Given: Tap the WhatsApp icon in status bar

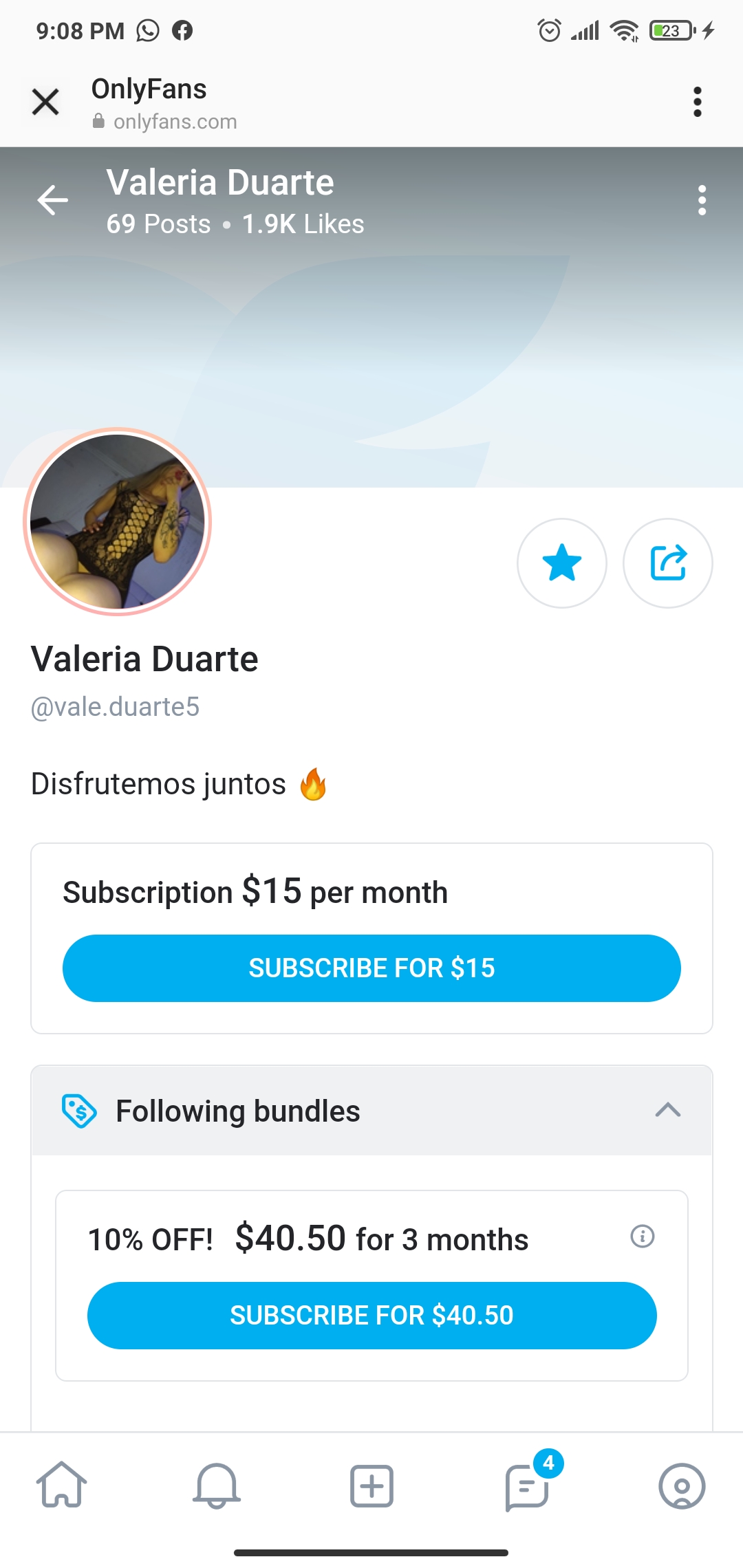Looking at the screenshot, I should tap(147, 30).
